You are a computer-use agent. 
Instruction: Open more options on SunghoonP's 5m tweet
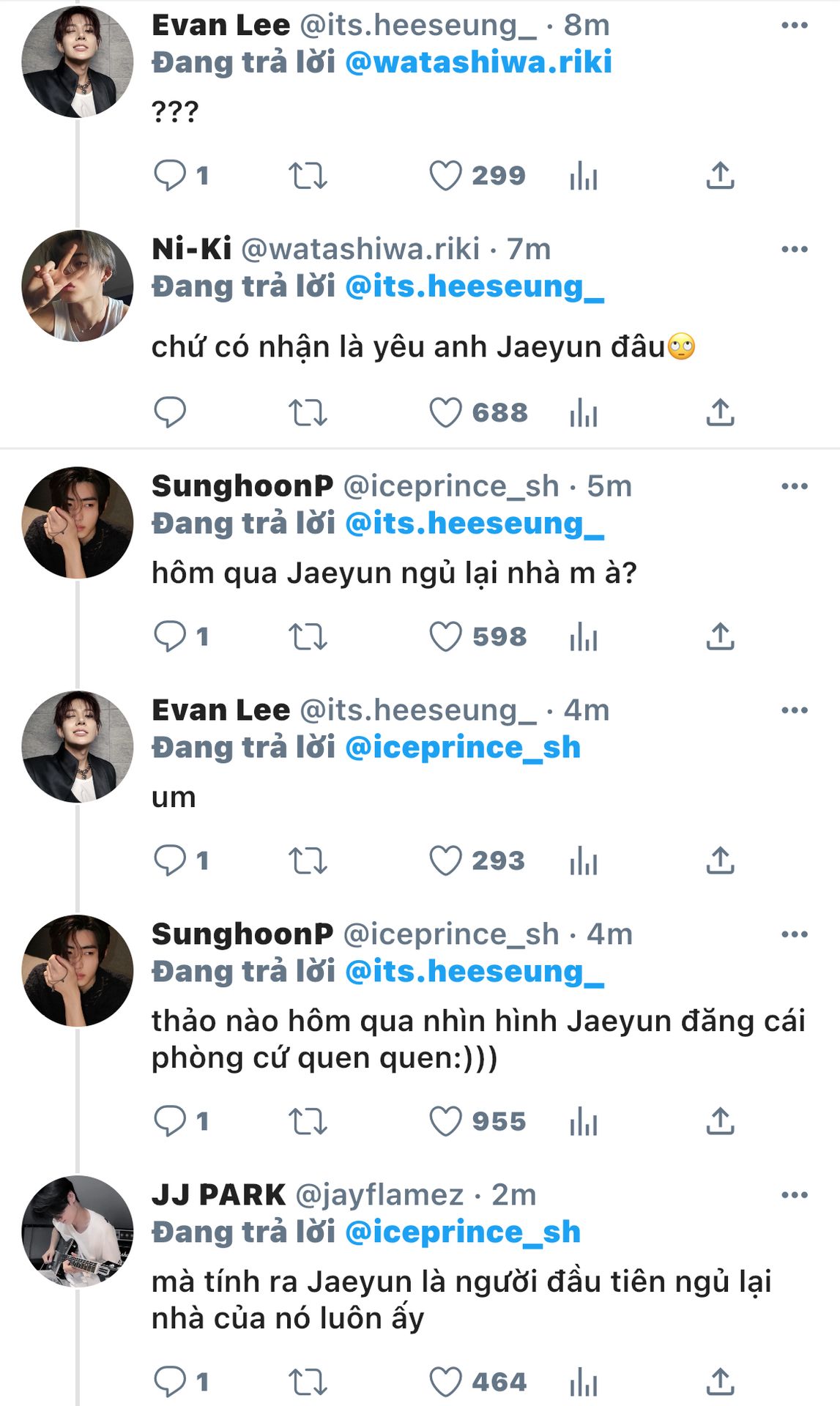[x=794, y=486]
